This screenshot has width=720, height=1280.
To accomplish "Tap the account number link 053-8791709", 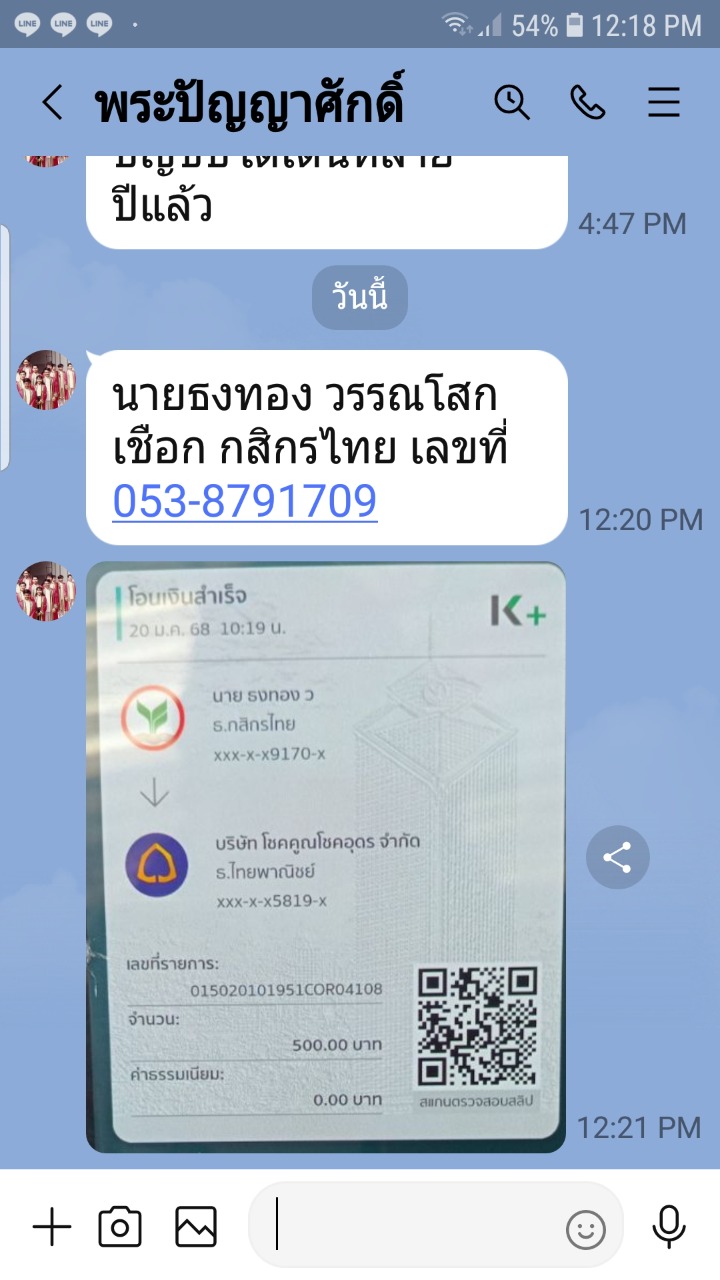I will [244, 502].
